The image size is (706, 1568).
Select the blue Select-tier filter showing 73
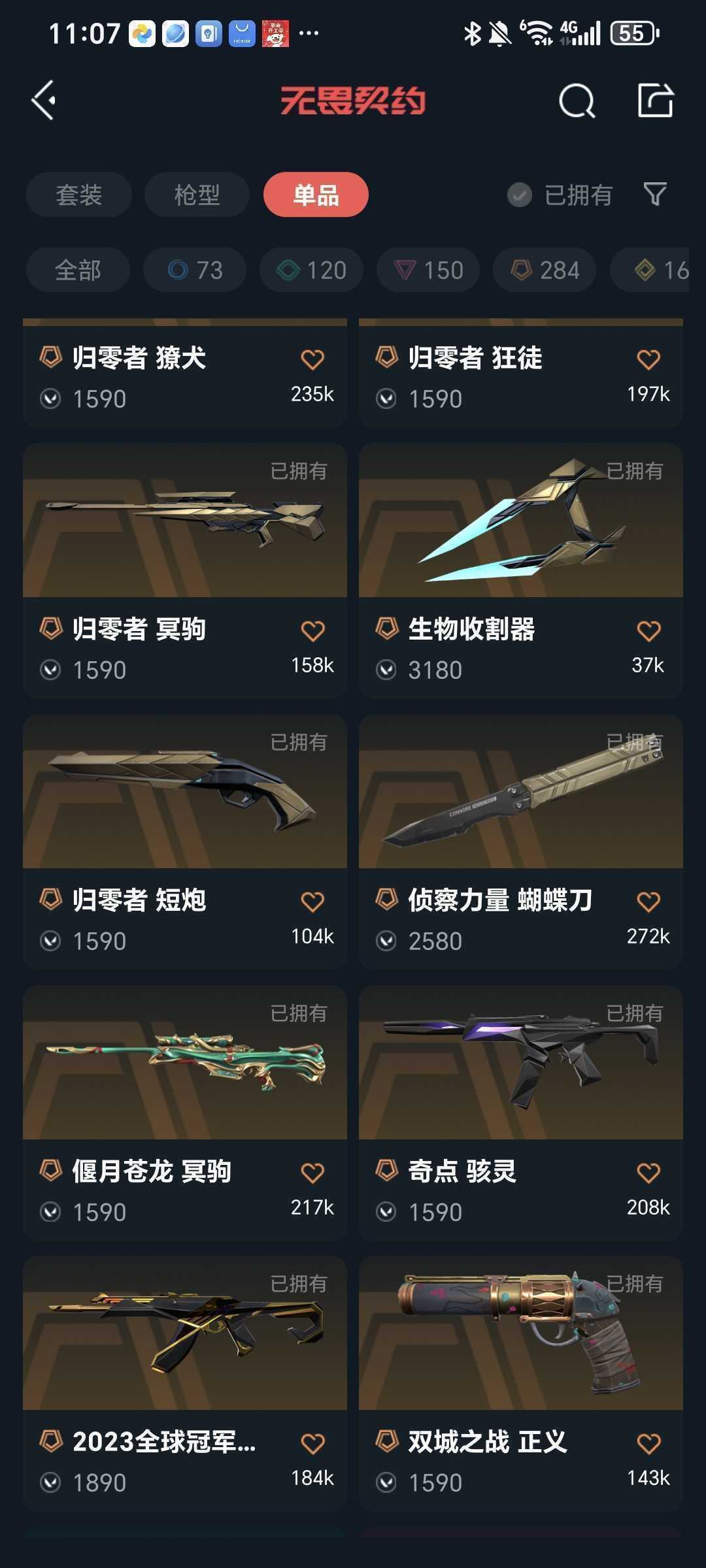click(x=194, y=269)
